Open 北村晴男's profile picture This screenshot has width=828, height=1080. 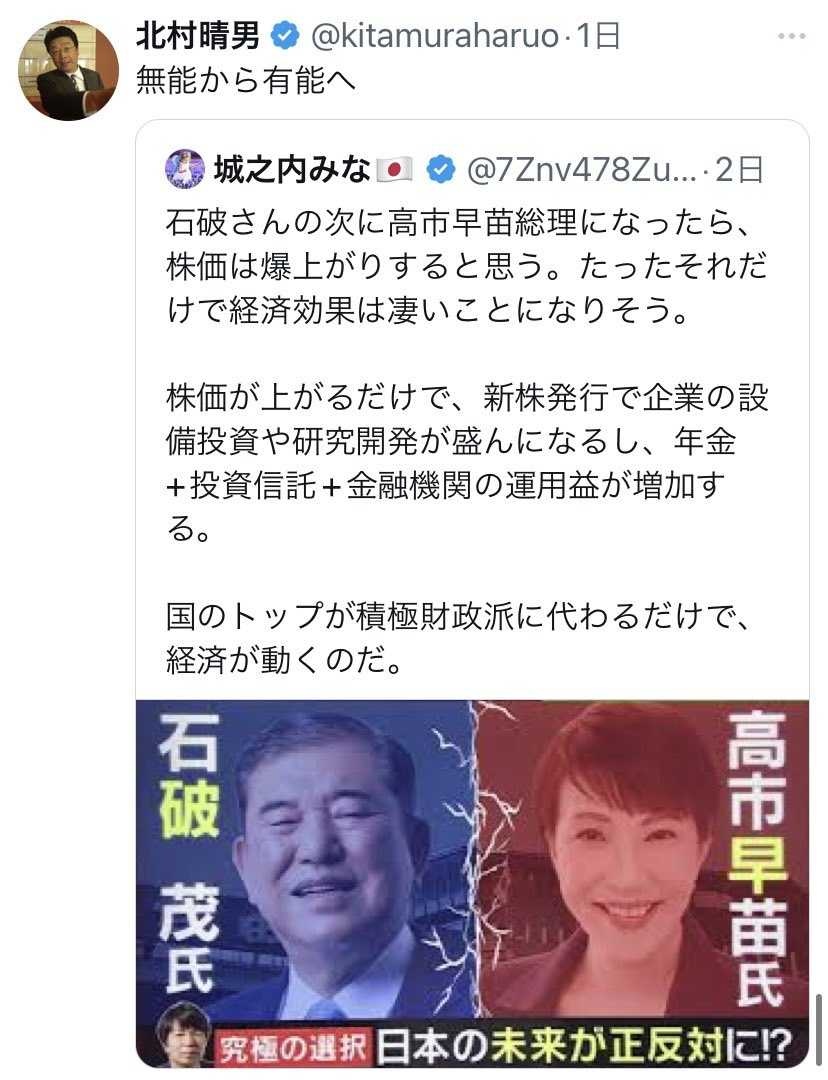(68, 71)
